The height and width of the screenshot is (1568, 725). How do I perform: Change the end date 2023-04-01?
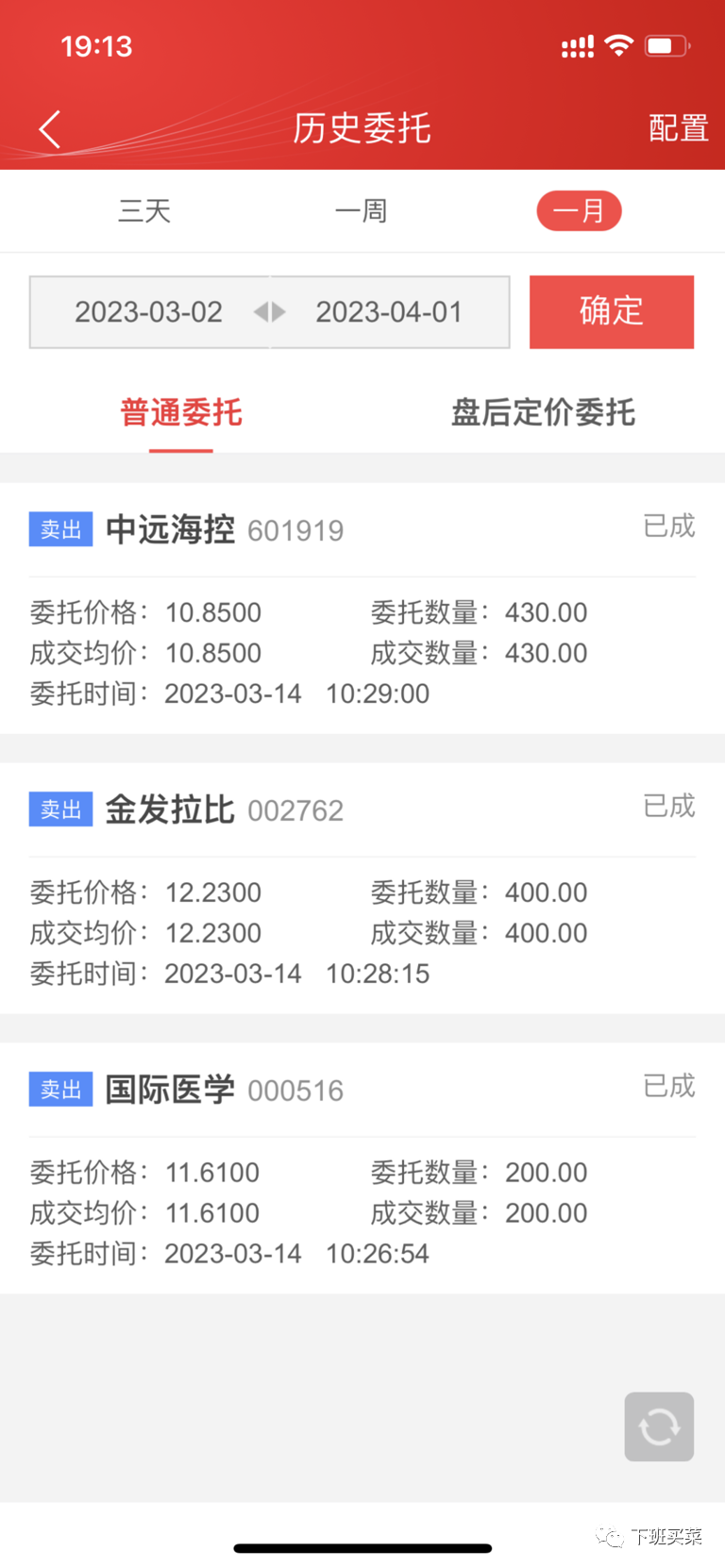389,312
